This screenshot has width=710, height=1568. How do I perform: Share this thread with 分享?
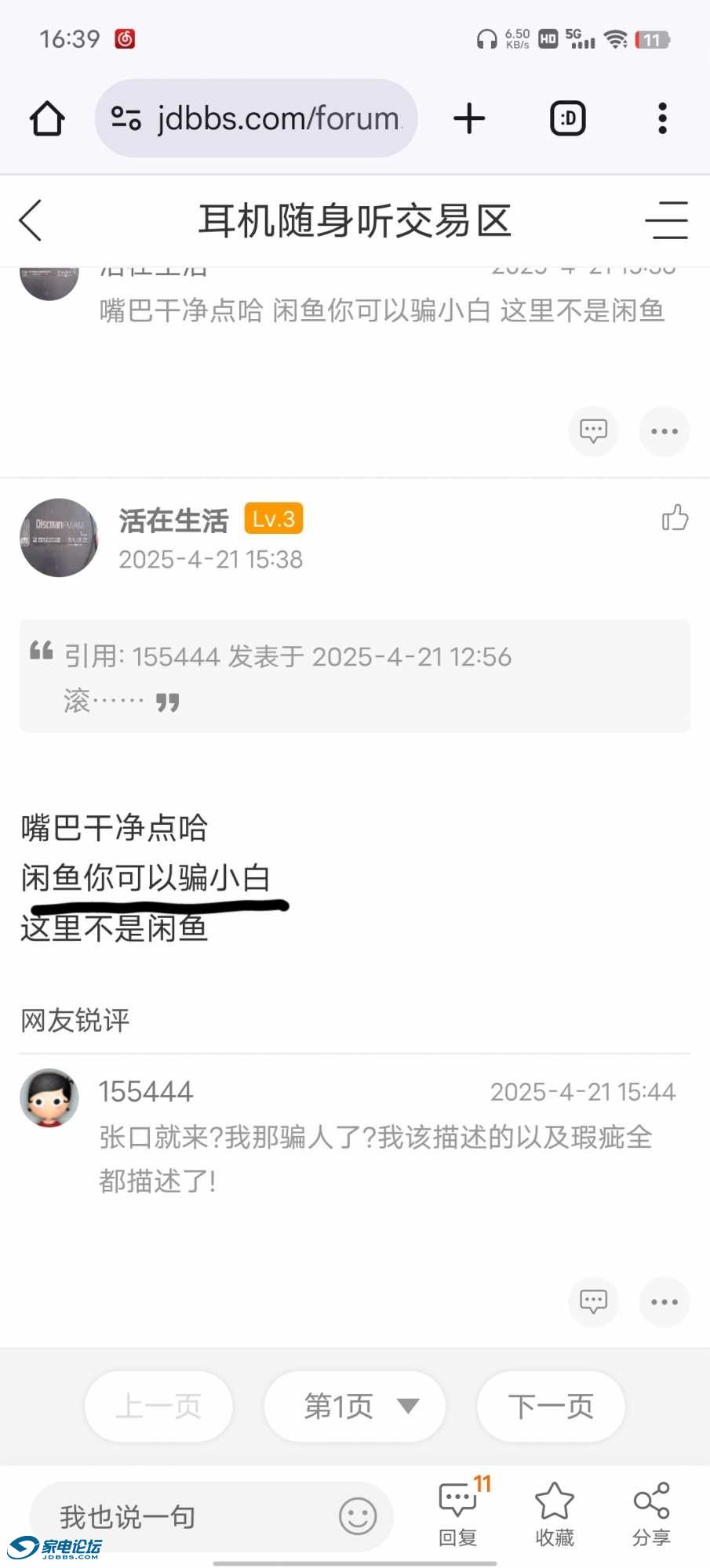651,1513
